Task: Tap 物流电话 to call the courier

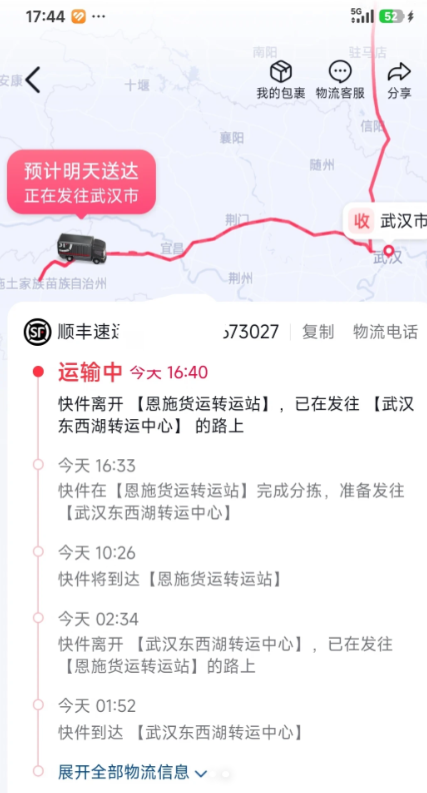Action: (386, 332)
